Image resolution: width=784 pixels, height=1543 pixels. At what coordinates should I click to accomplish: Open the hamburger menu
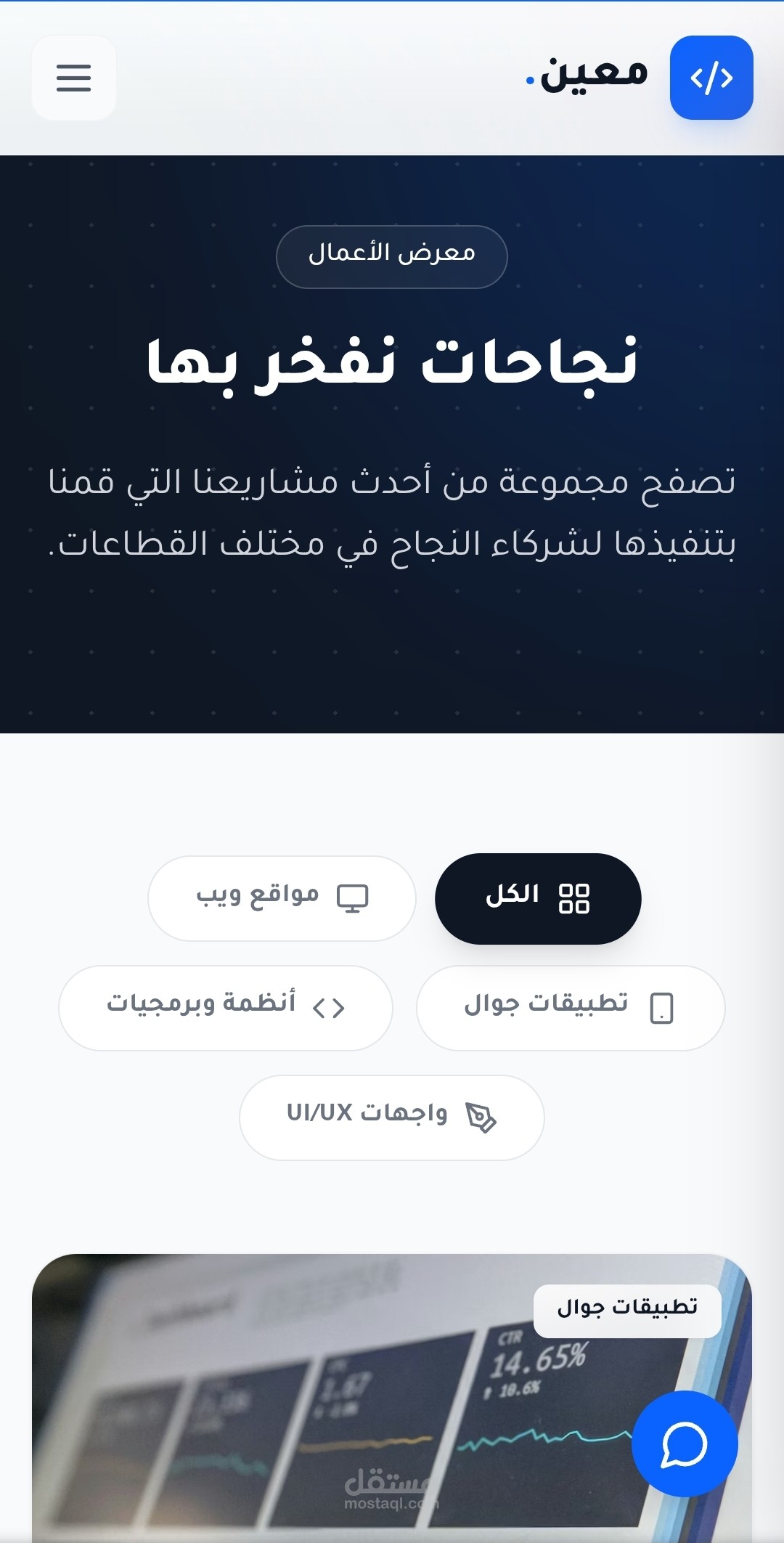[x=74, y=78]
